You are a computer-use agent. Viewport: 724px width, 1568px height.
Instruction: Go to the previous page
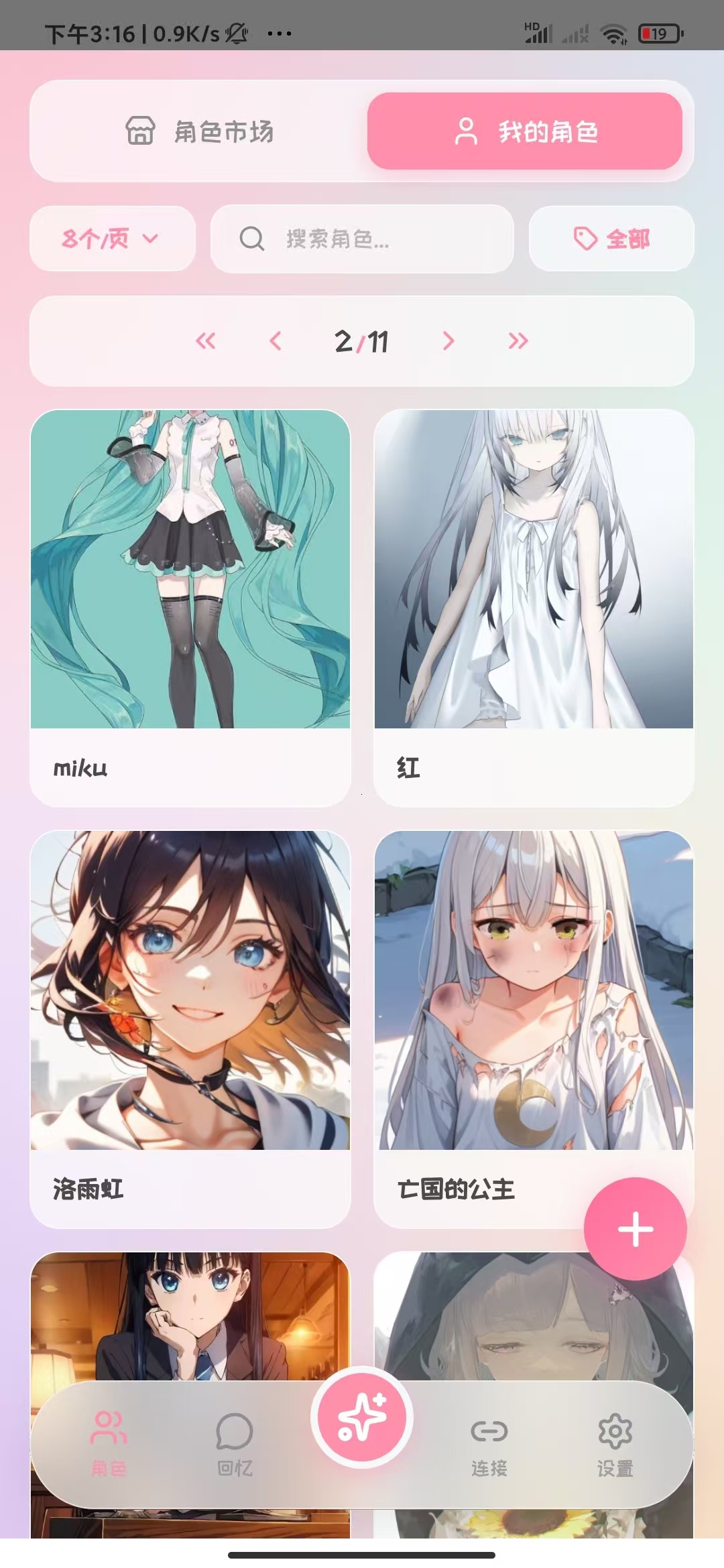click(275, 341)
